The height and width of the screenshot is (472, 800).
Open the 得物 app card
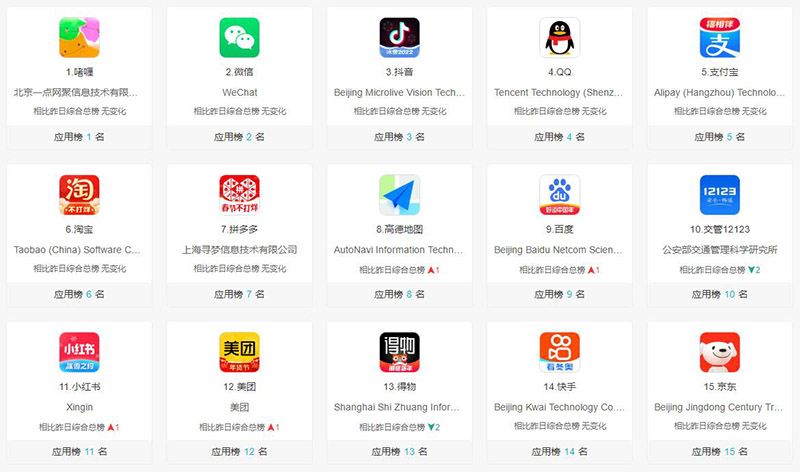pos(399,353)
